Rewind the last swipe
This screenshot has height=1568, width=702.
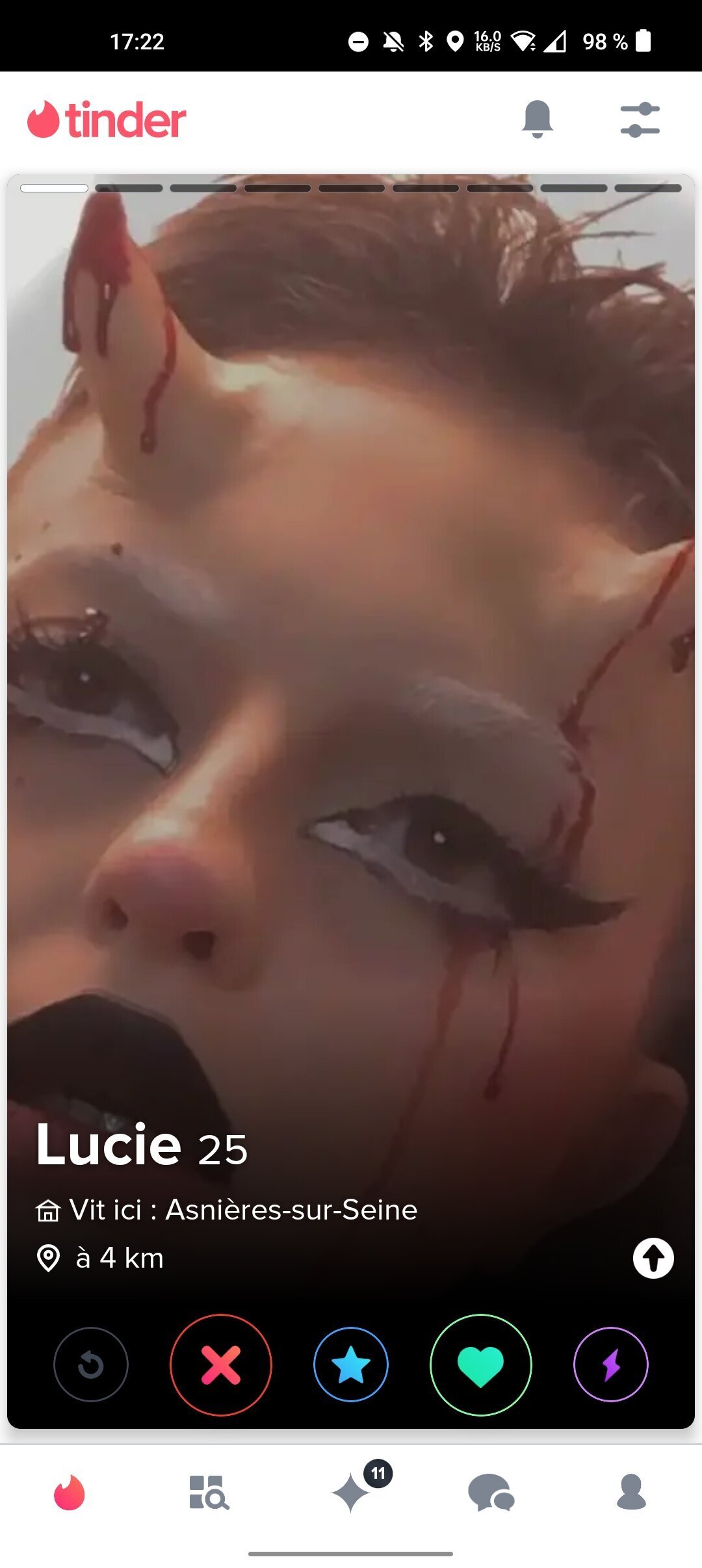tap(91, 1365)
